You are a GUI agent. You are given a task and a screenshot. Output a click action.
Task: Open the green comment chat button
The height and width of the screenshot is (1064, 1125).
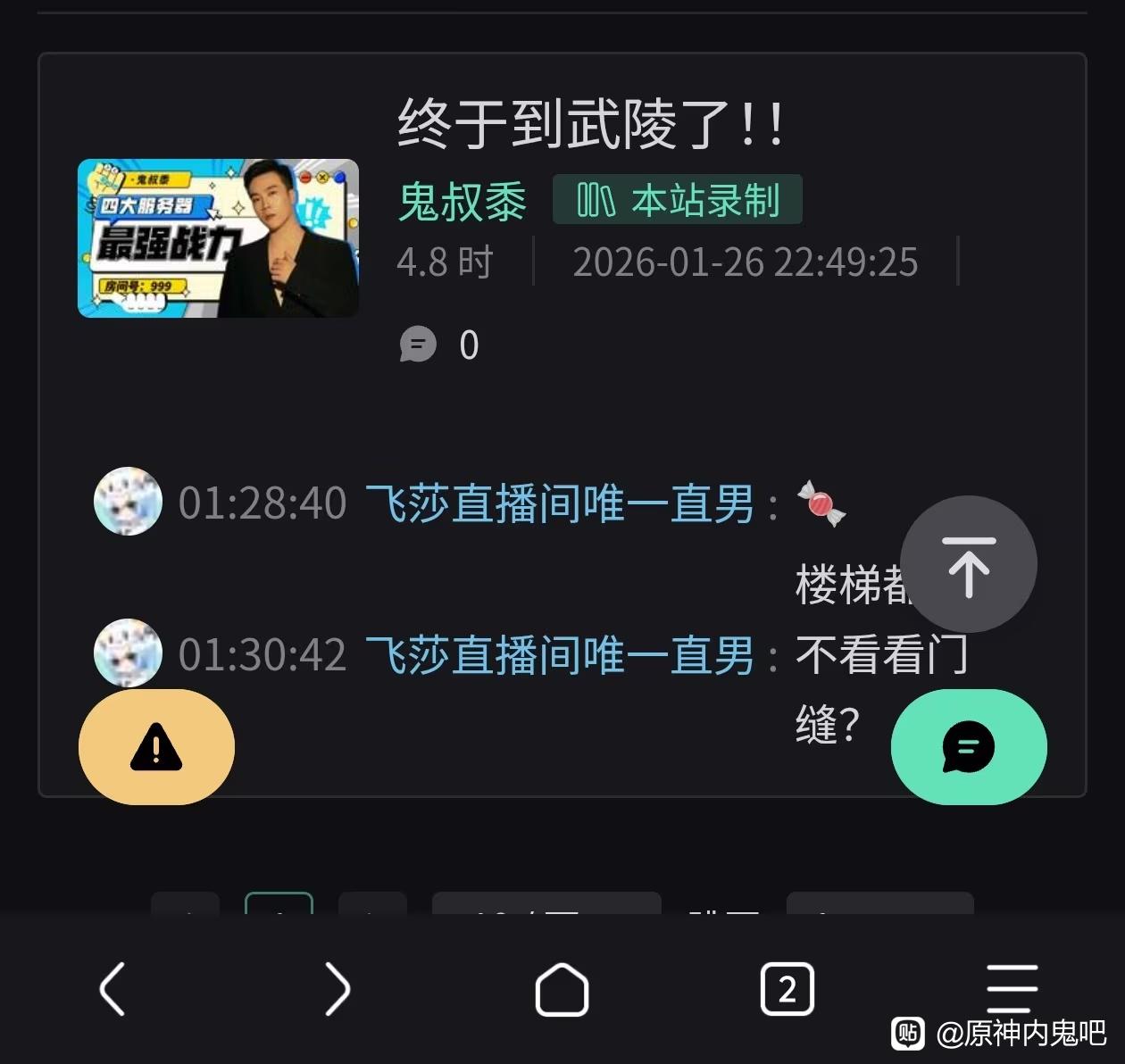[x=969, y=747]
